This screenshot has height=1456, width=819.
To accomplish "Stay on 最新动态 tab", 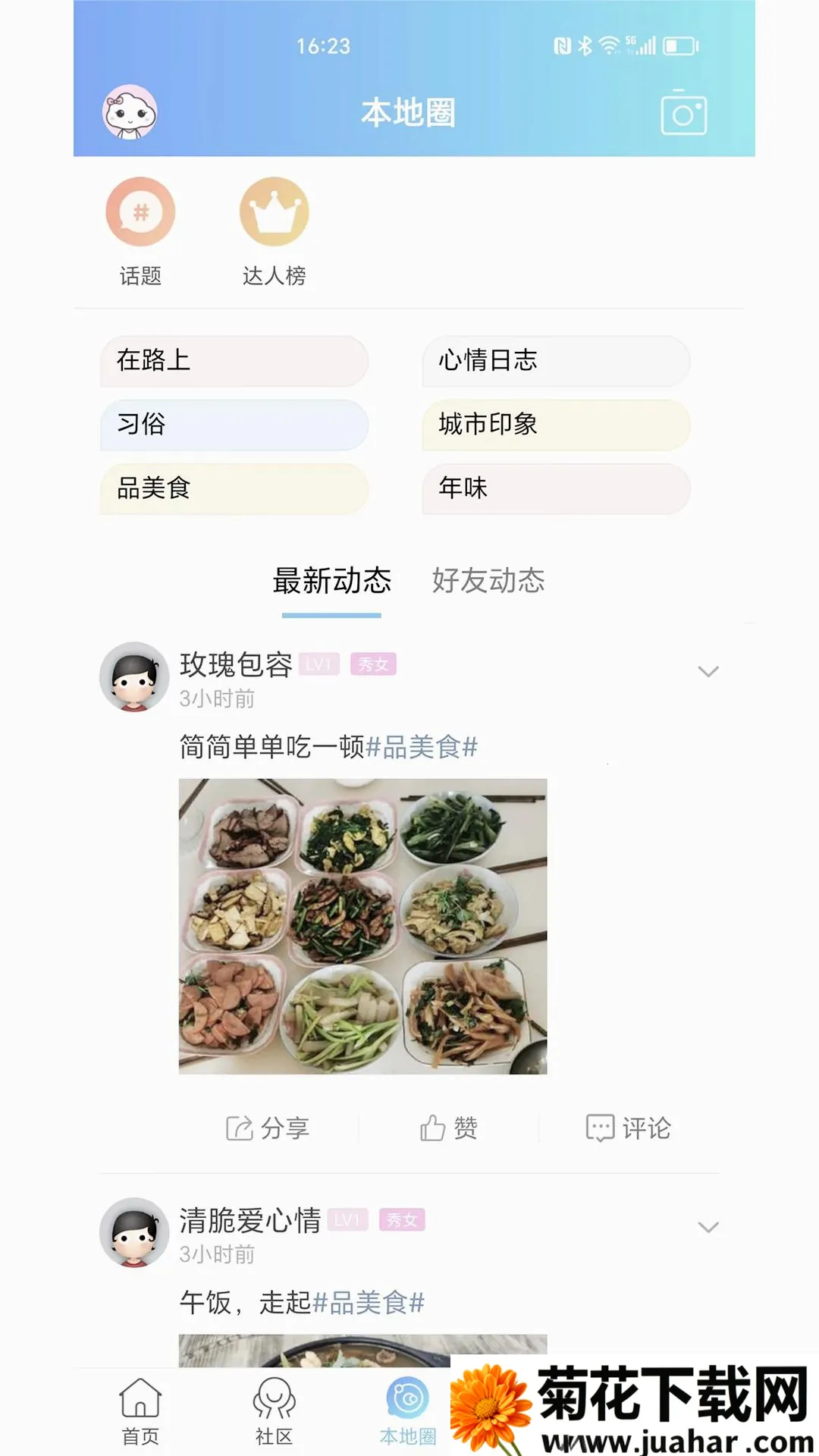I will (x=332, y=582).
